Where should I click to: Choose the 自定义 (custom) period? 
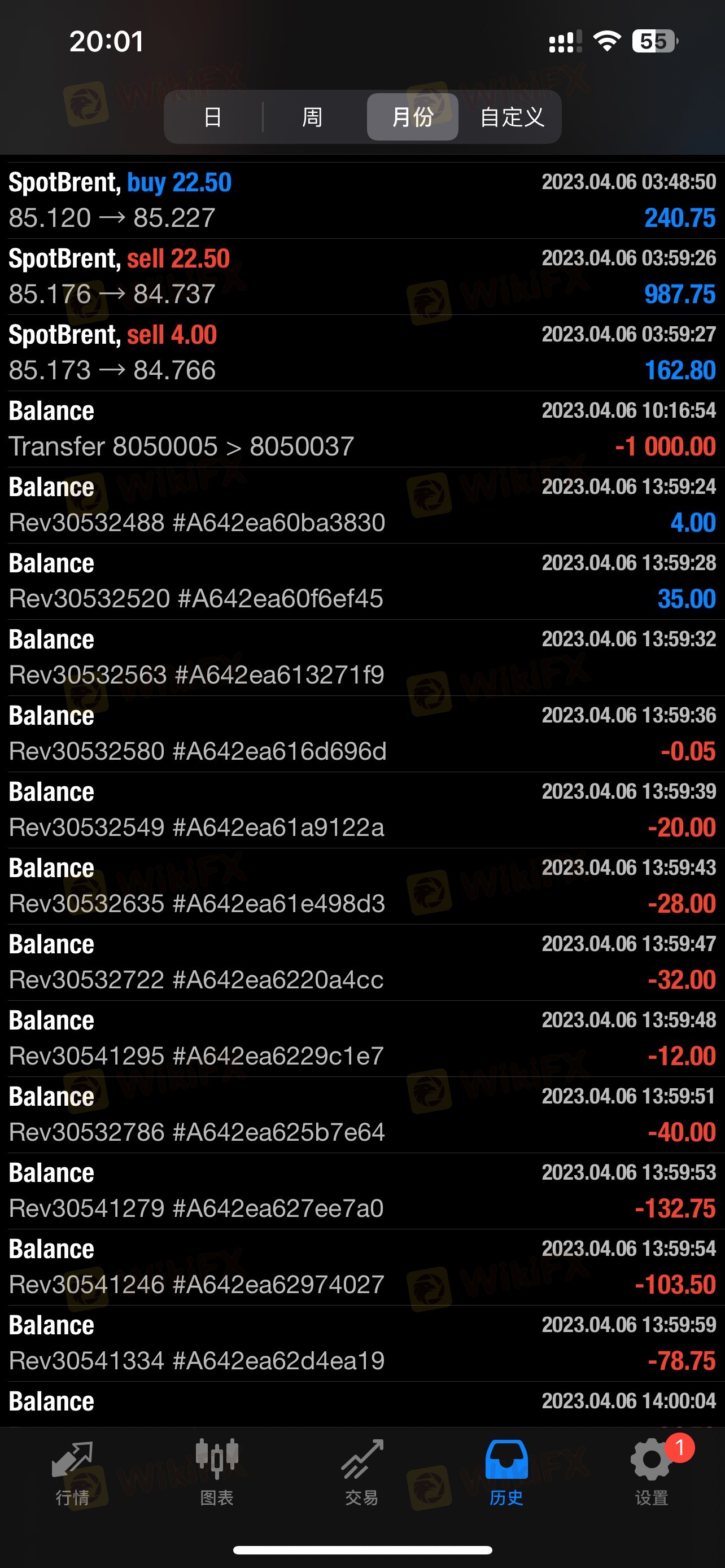(x=512, y=117)
